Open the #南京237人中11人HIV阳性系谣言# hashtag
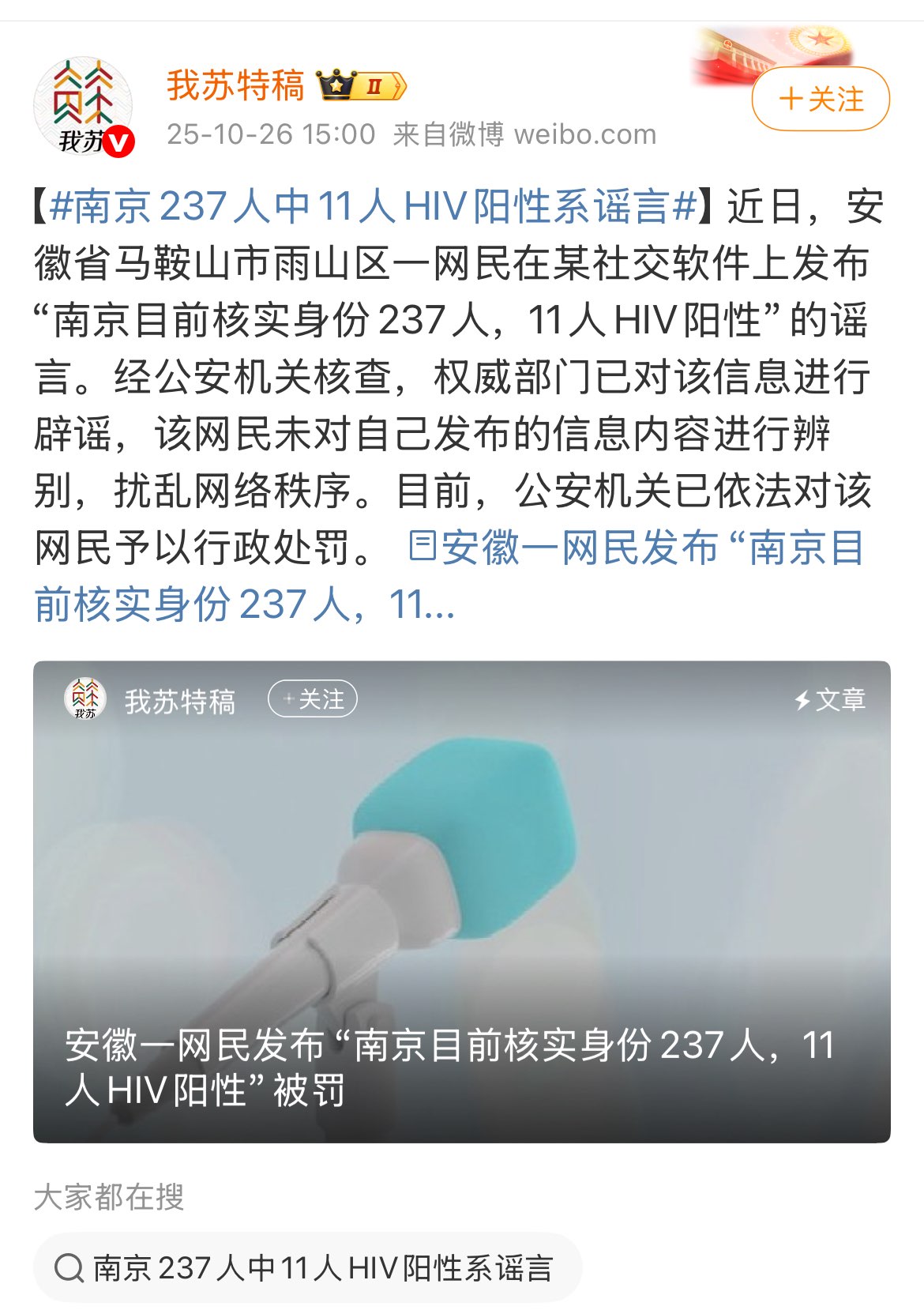Image resolution: width=924 pixels, height=1314 pixels. click(x=373, y=207)
